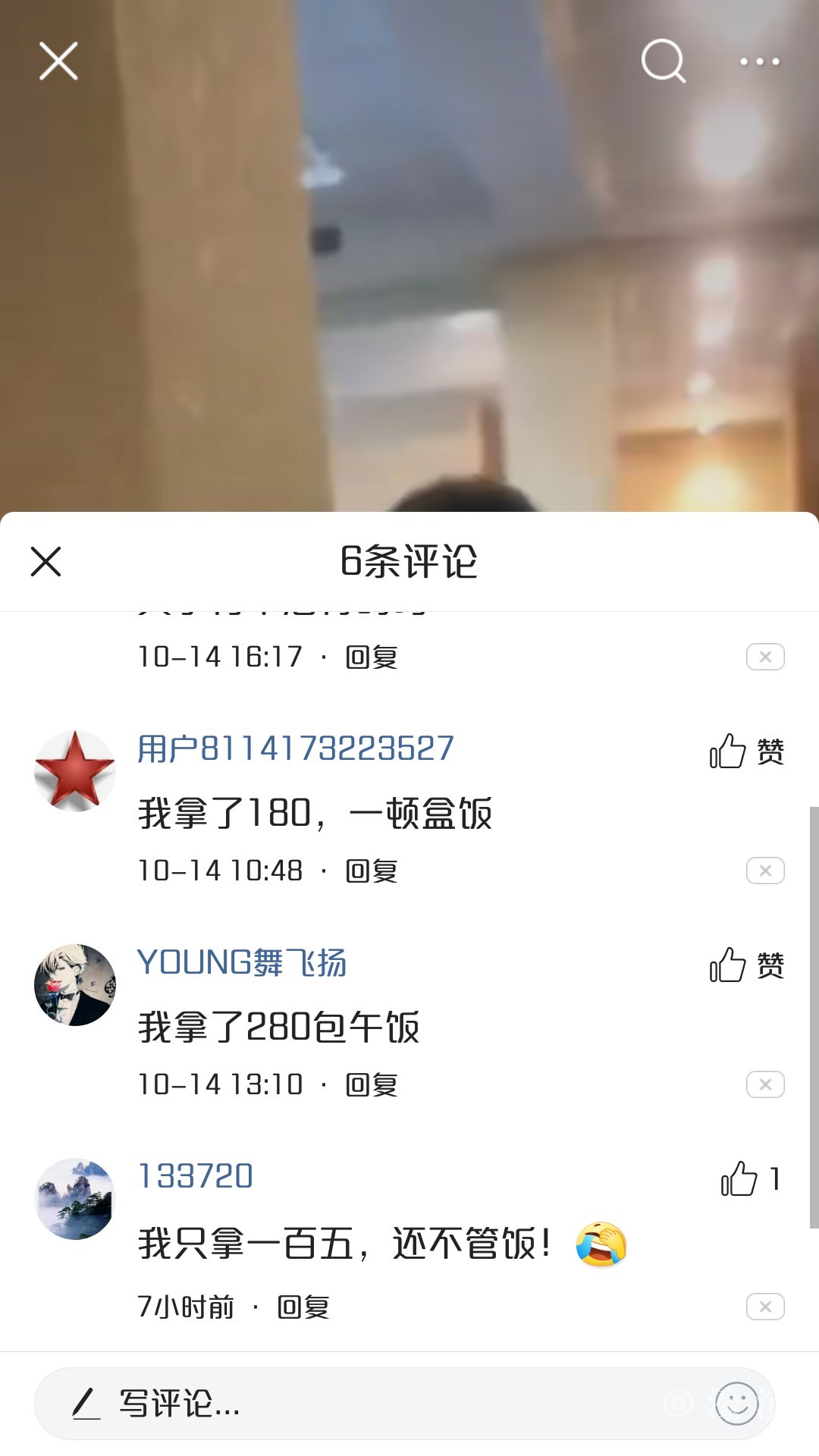The height and width of the screenshot is (1456, 819).
Task: Open search from the top bar
Action: (664, 61)
